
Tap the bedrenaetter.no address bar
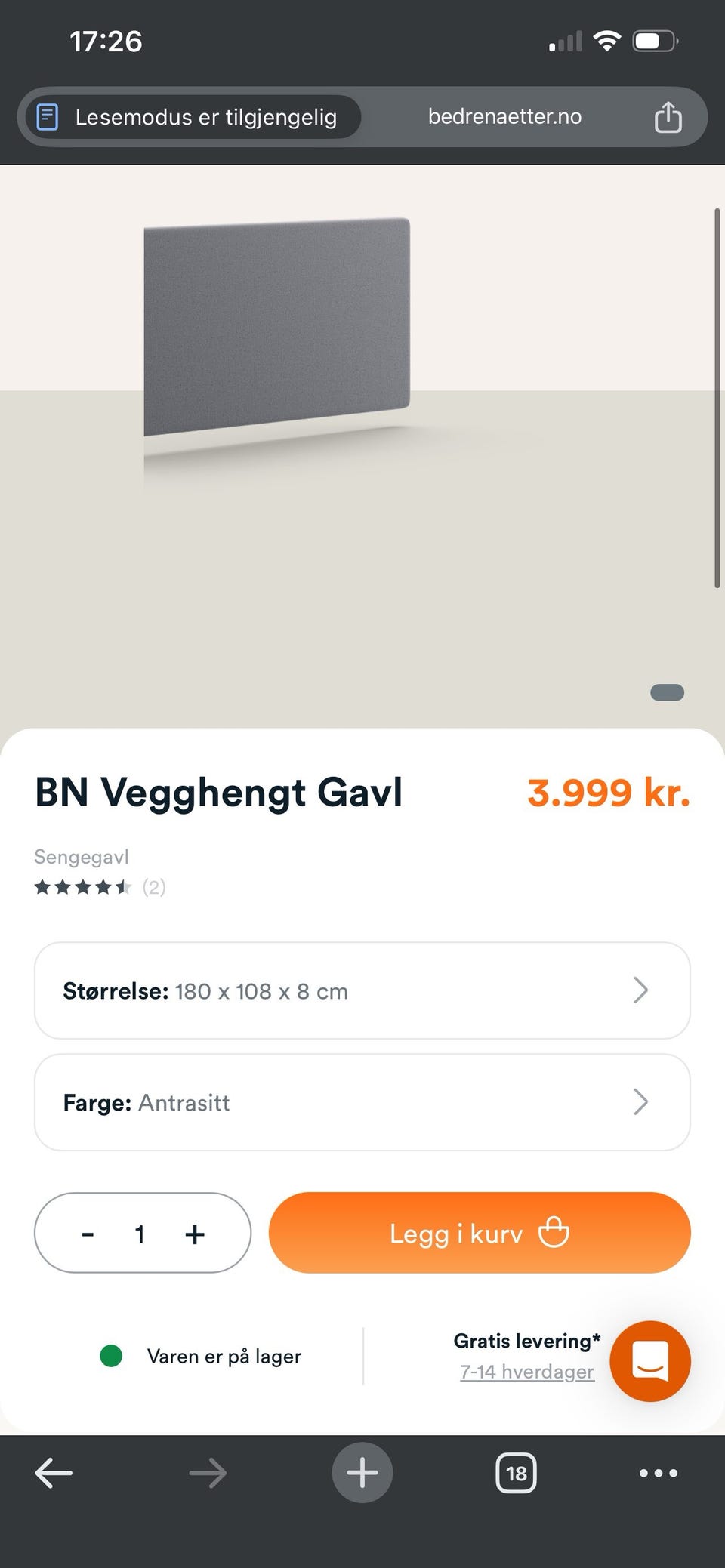(x=504, y=116)
